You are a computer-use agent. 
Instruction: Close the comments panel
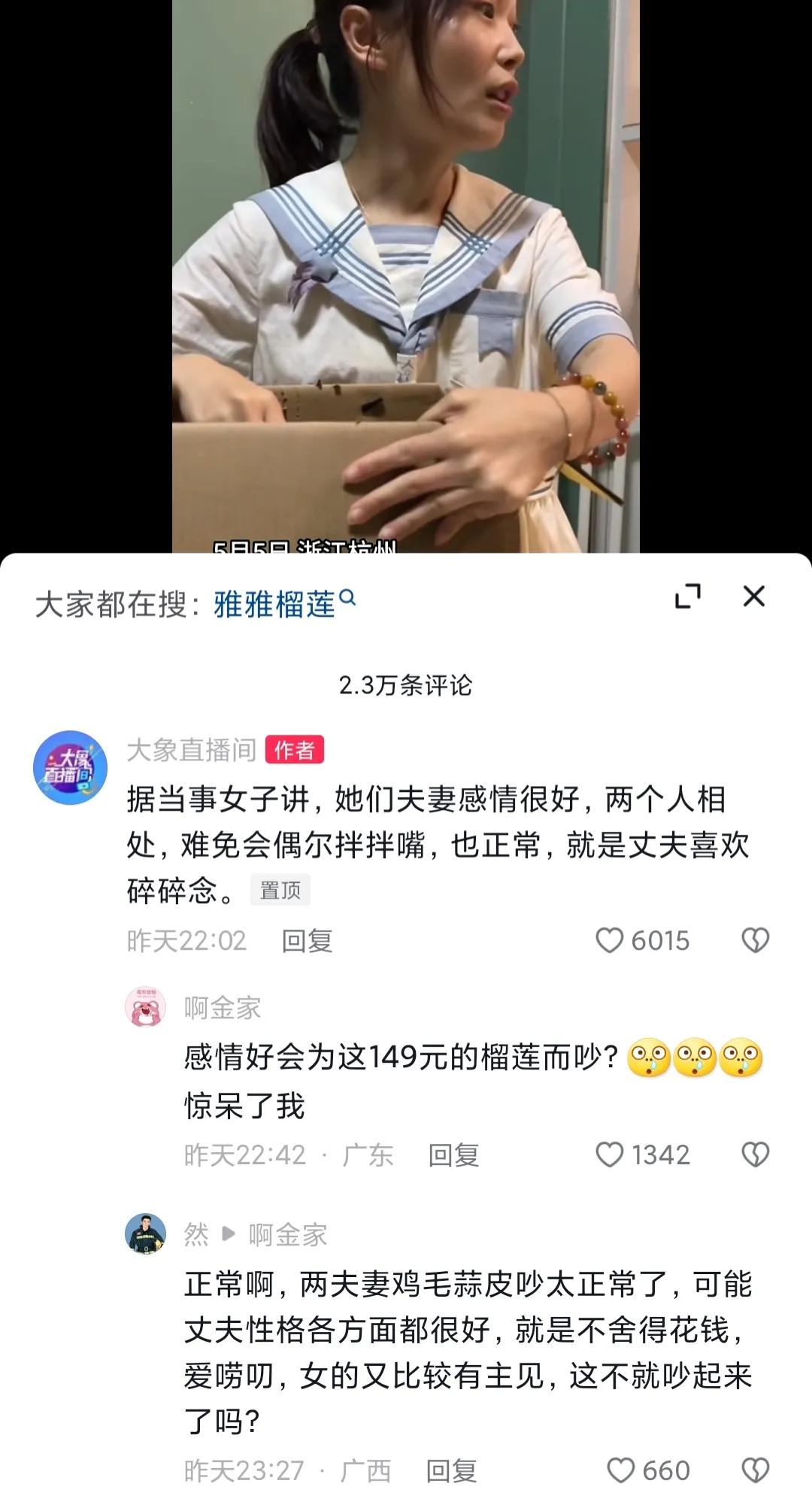[754, 596]
